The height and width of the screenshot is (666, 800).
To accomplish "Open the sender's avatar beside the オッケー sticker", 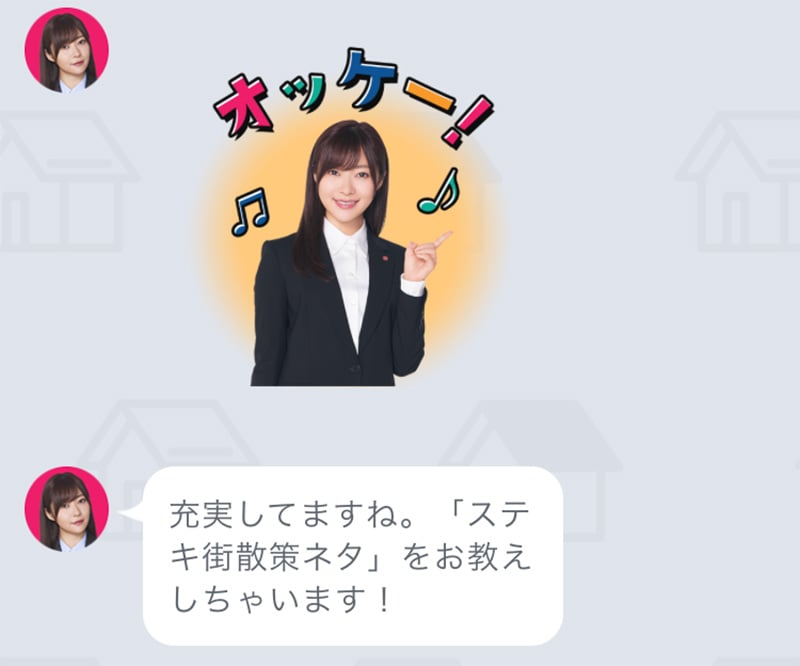I will [x=67, y=50].
